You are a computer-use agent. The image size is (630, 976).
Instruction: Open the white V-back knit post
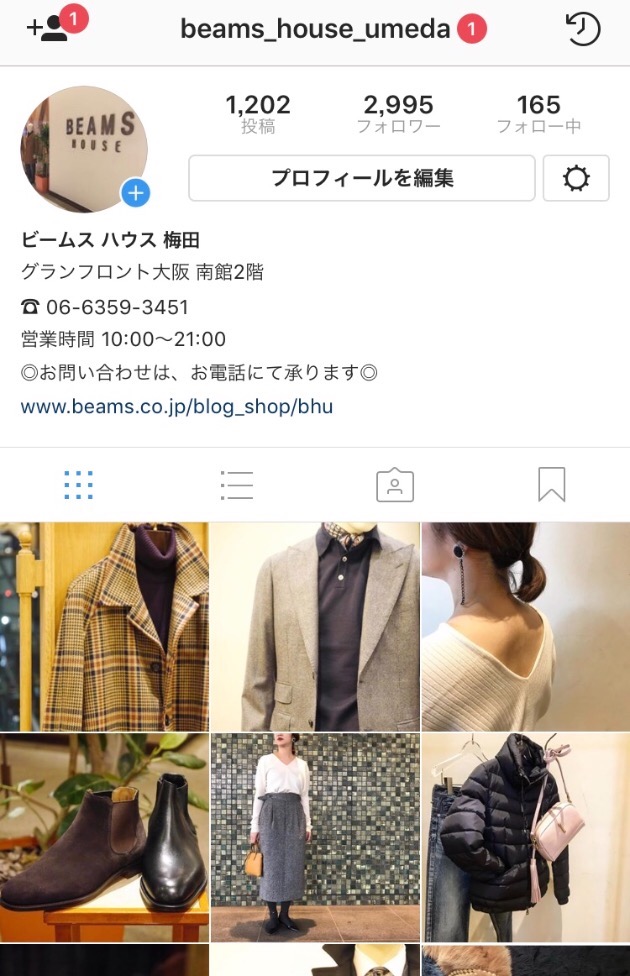[x=525, y=626]
